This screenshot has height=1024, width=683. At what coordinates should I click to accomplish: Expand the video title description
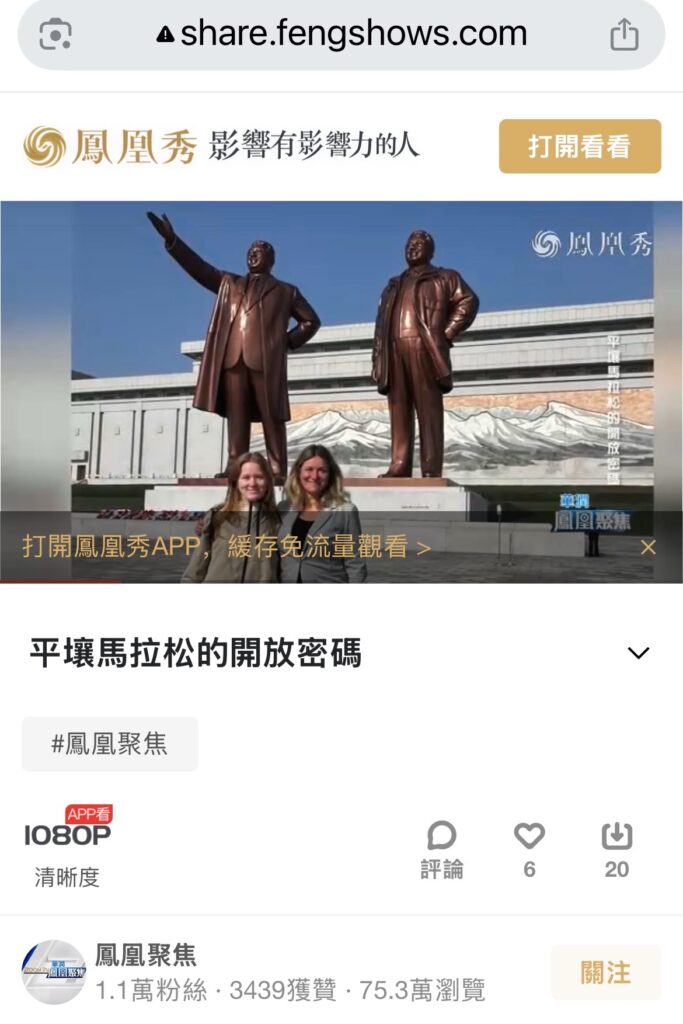coord(637,653)
